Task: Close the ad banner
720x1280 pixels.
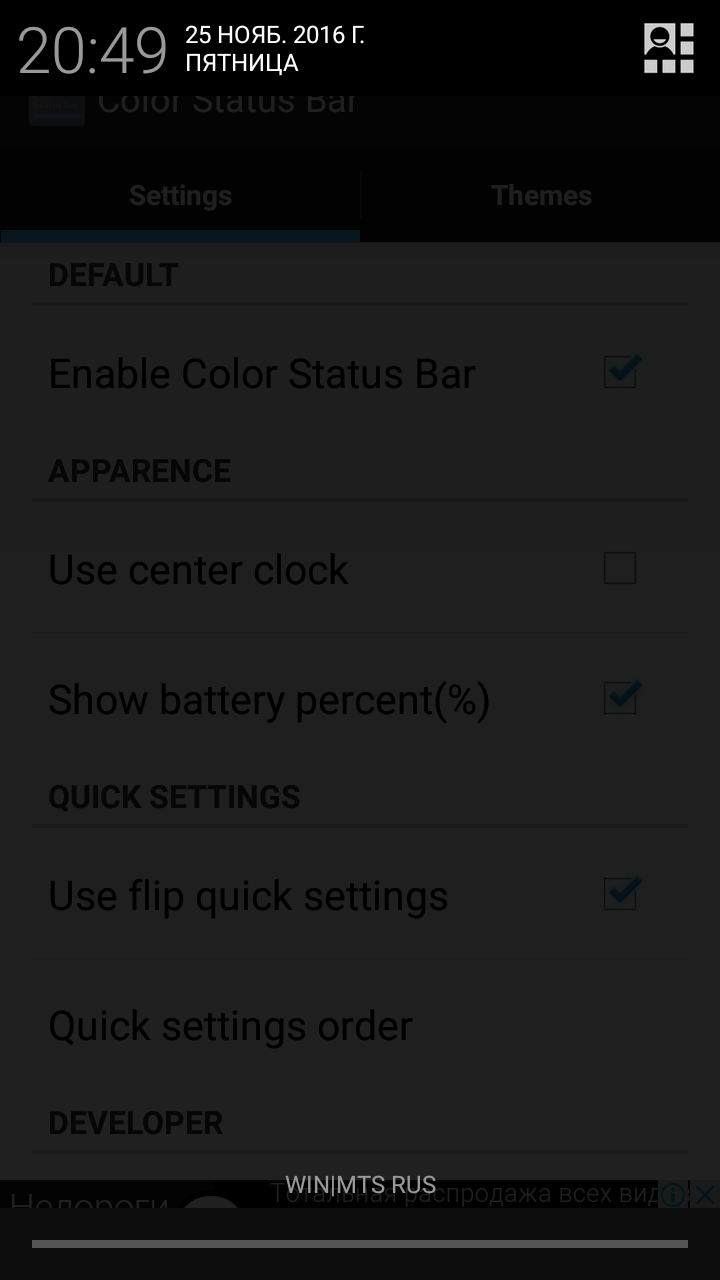Action: pyautogui.click(x=706, y=1194)
